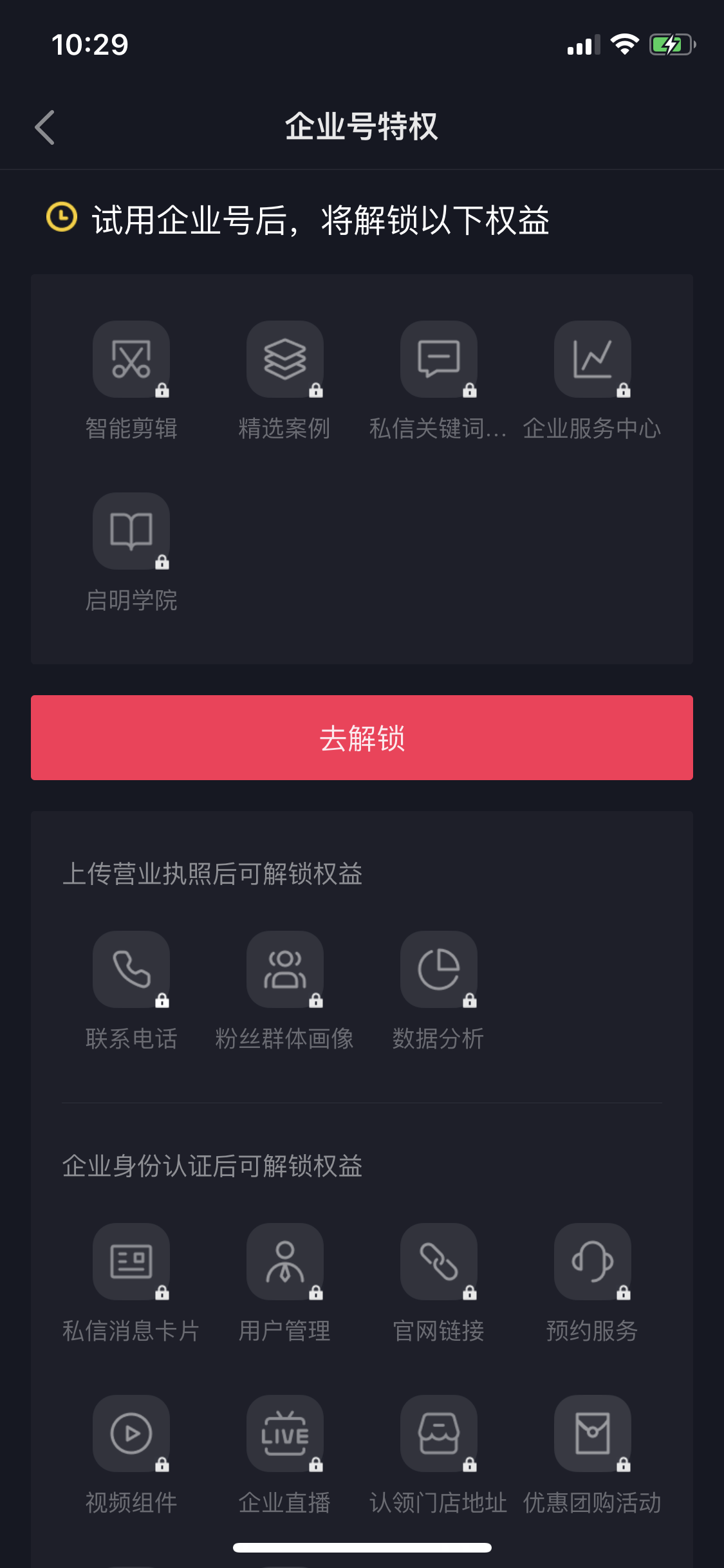The height and width of the screenshot is (1568, 724).
Task: Tap 认领门店地址
Action: (x=438, y=1455)
